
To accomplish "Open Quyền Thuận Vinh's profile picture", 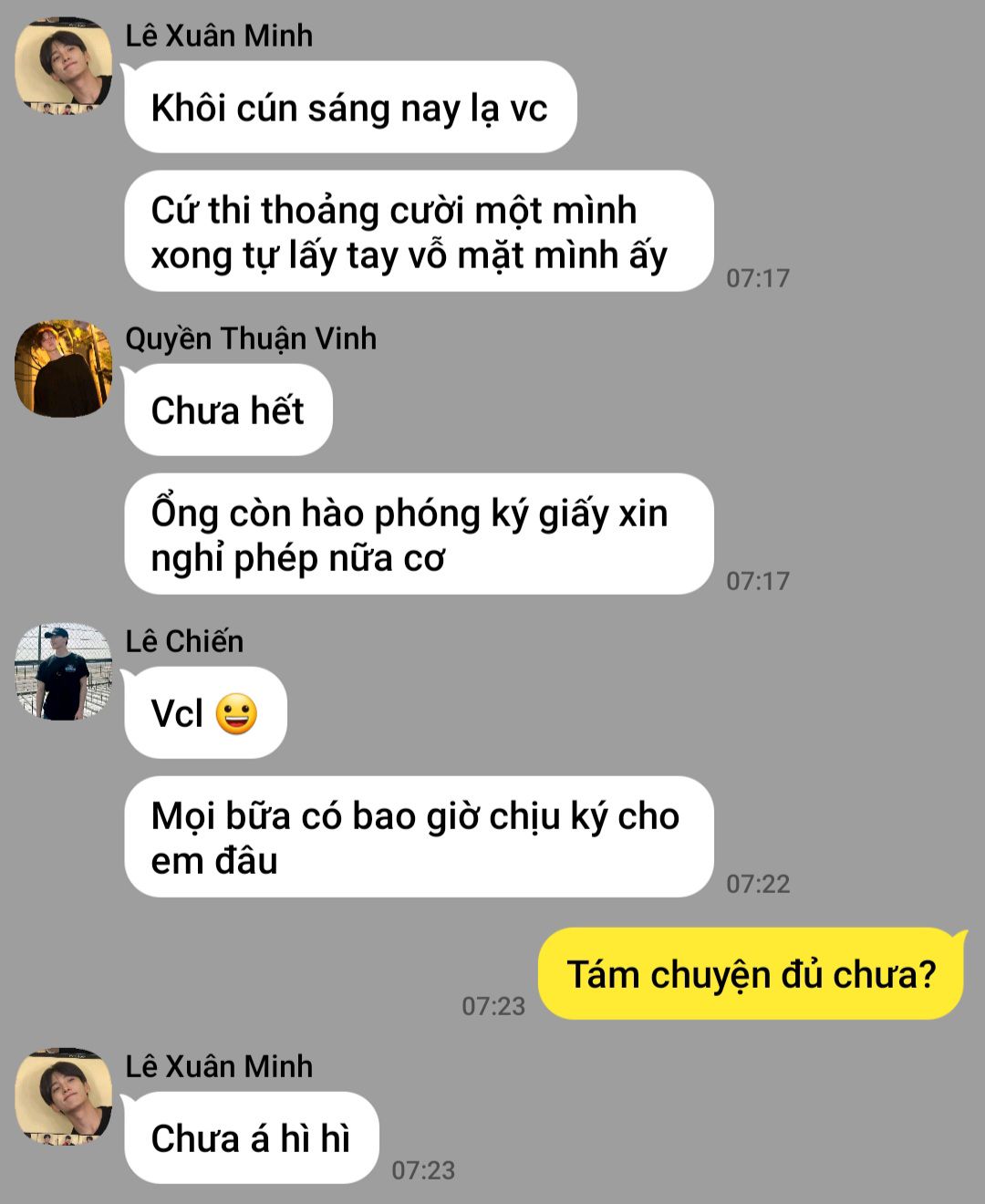I will coord(63,368).
